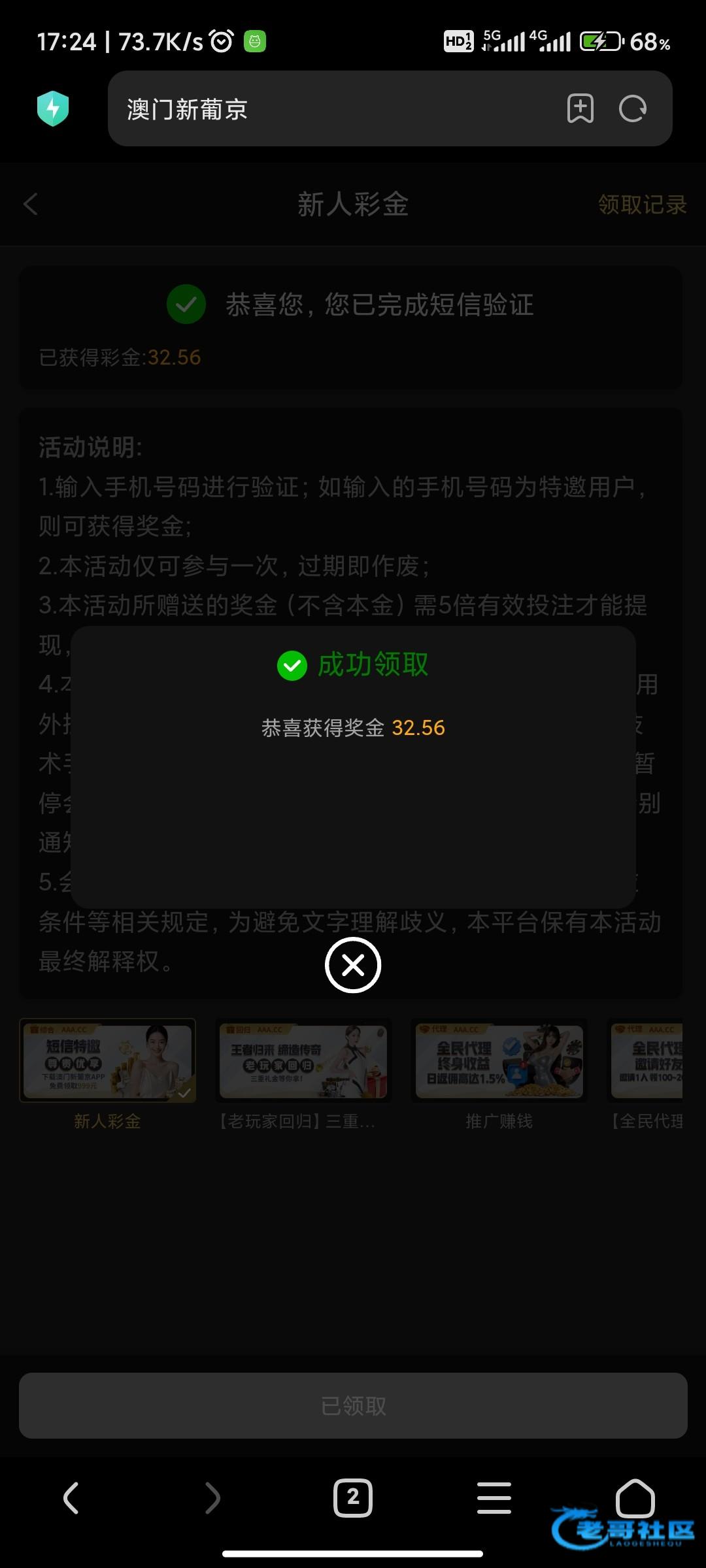706x1568 pixels.
Task: Go to the browser home page
Action: click(635, 1498)
